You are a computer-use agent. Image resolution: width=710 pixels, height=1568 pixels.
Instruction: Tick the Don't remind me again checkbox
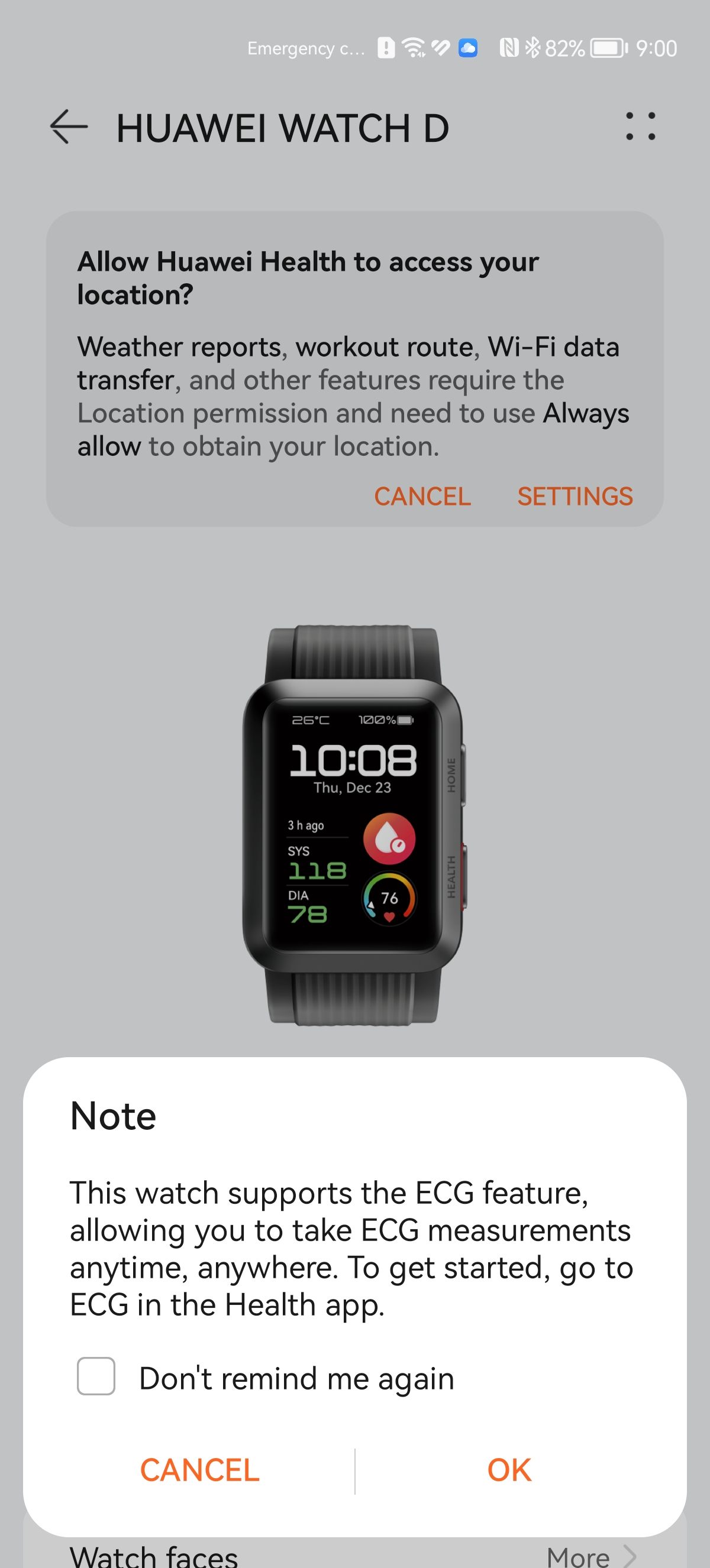click(x=96, y=1376)
